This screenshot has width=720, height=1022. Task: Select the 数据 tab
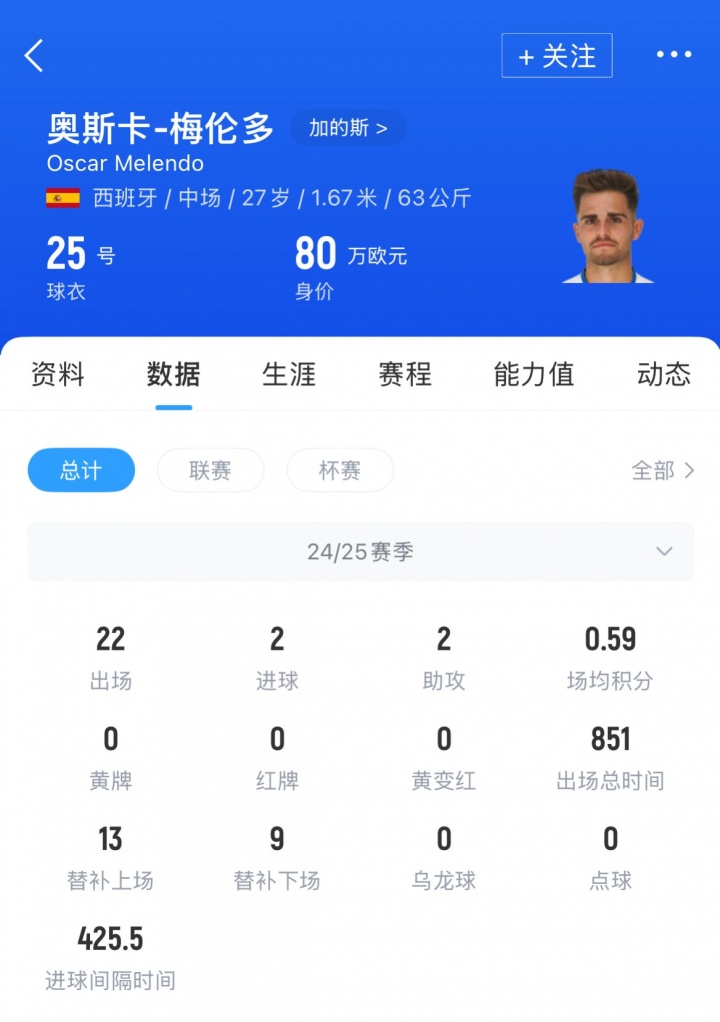pos(174,374)
